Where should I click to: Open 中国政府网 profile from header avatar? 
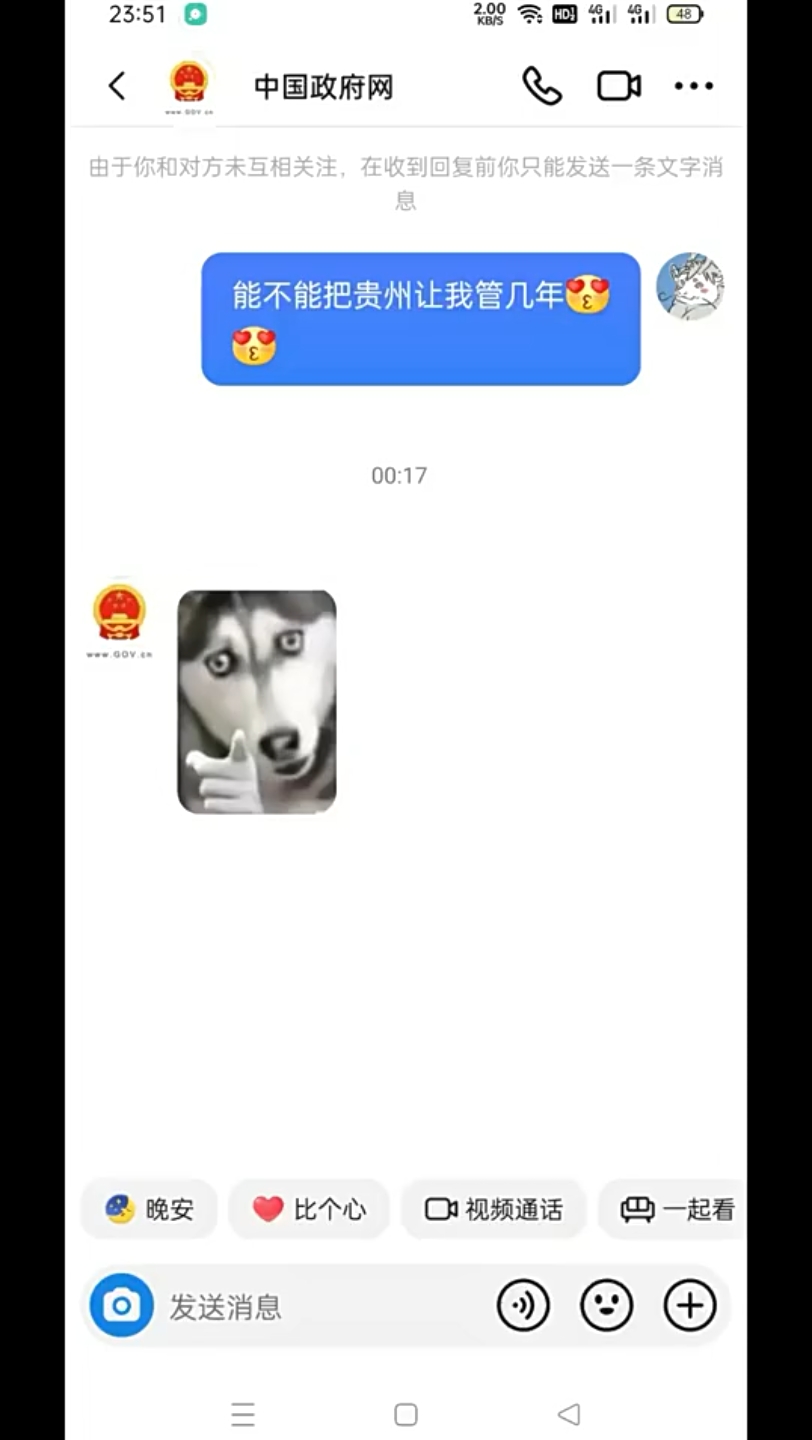[x=189, y=84]
